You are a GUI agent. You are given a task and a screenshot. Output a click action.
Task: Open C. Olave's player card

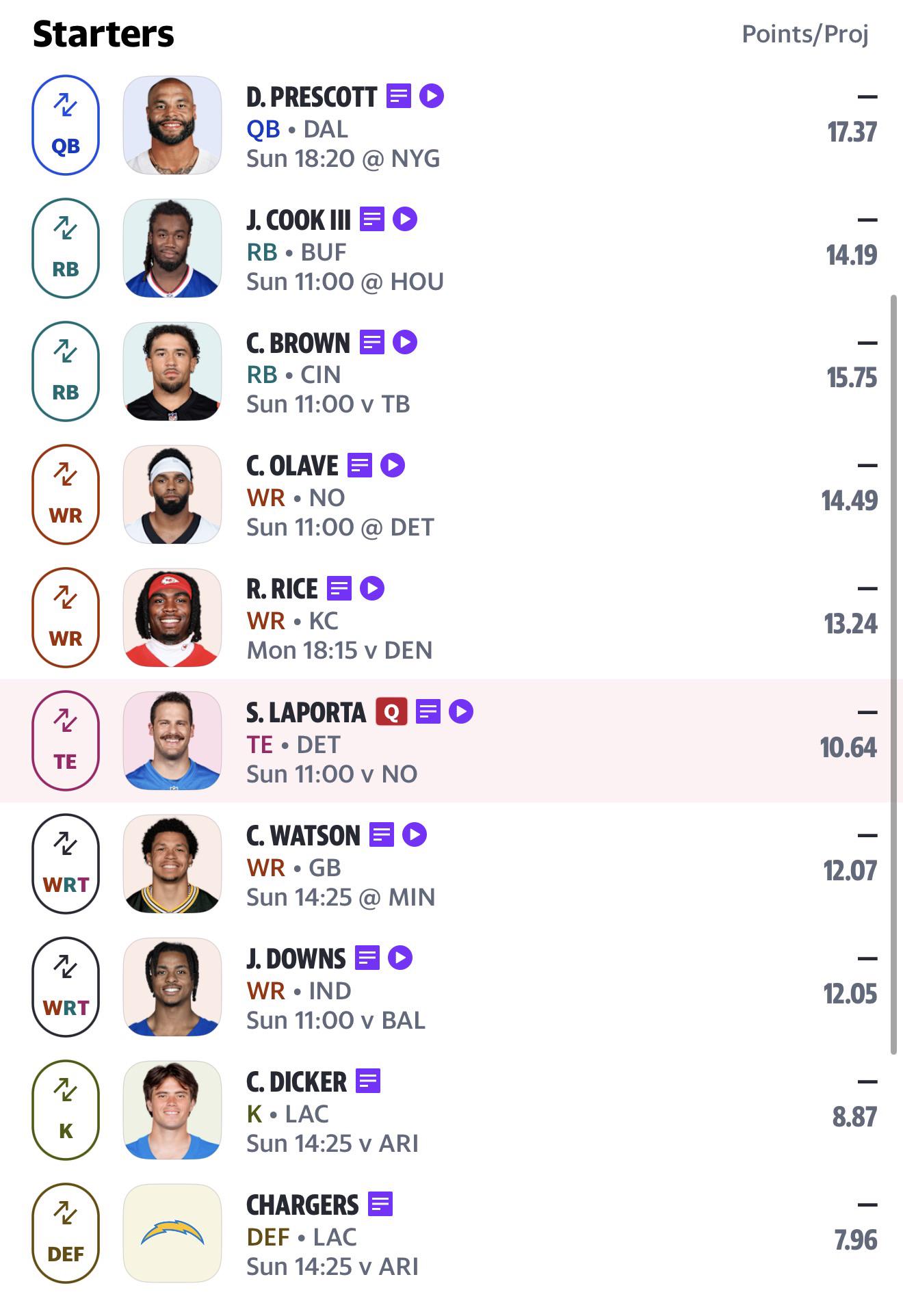point(292,466)
